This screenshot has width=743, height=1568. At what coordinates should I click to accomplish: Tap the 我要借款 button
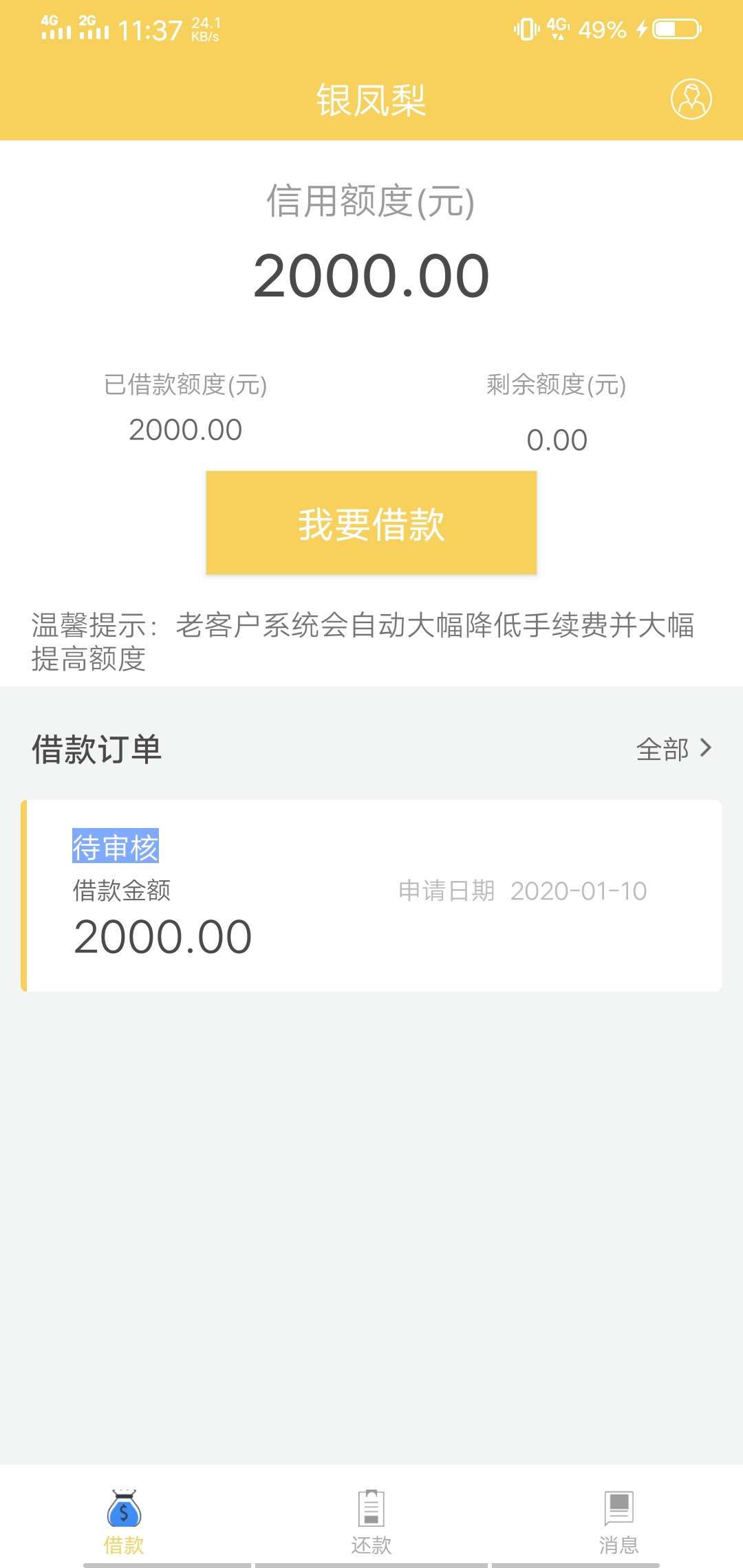coord(371,523)
